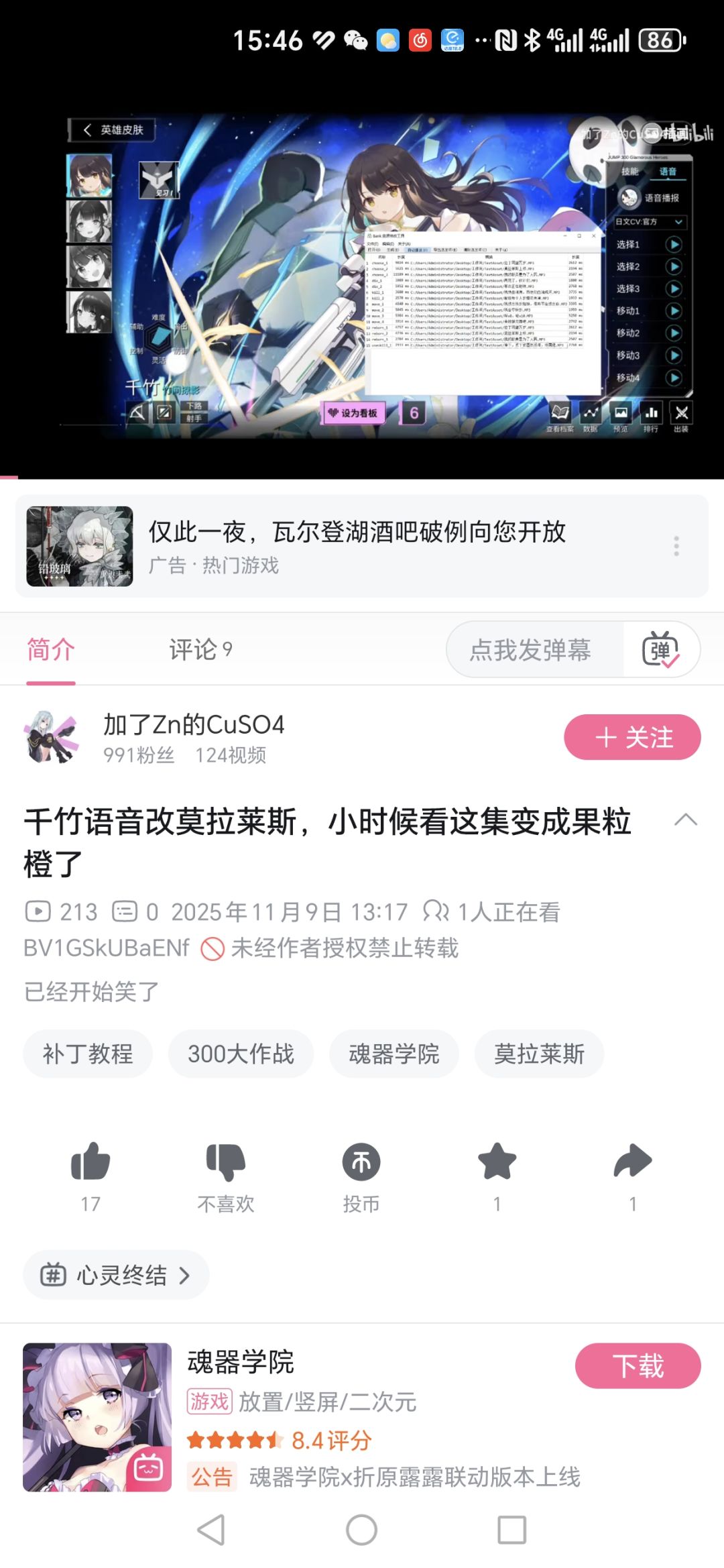Toggle the danmaku display icon
Image resolution: width=724 pixels, height=1568 pixels.
pyautogui.click(x=661, y=649)
